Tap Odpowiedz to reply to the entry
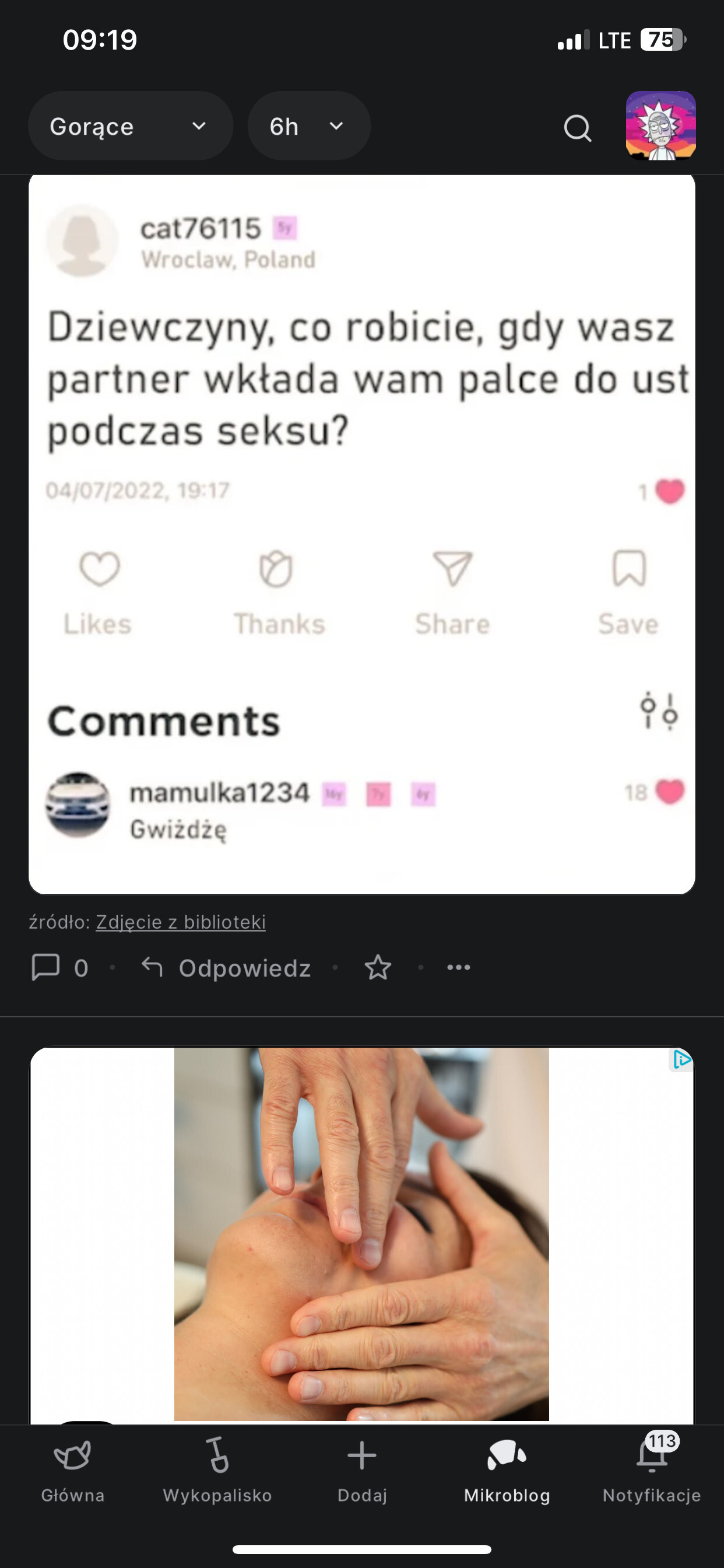 pyautogui.click(x=226, y=967)
